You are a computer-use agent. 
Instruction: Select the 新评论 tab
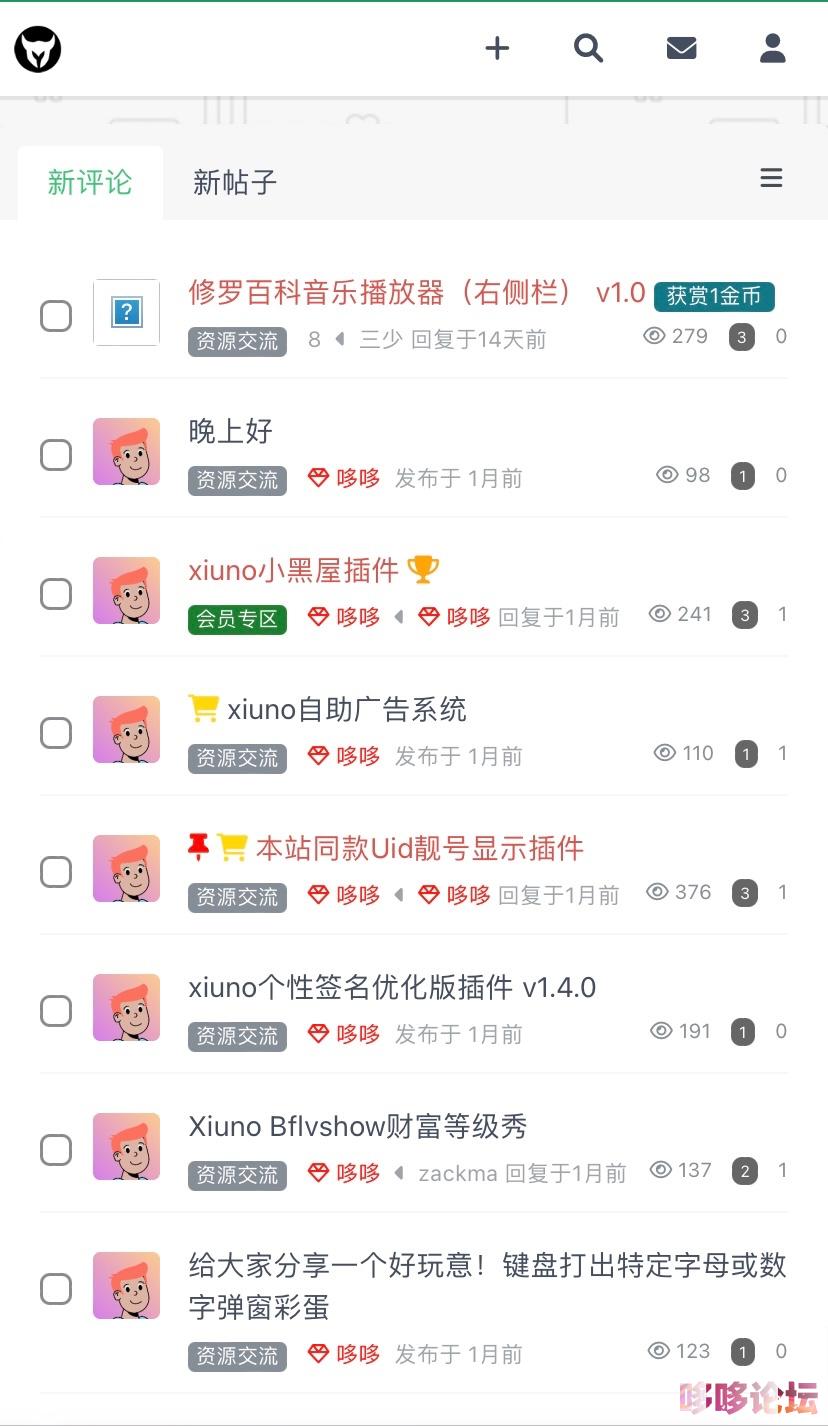tap(90, 183)
